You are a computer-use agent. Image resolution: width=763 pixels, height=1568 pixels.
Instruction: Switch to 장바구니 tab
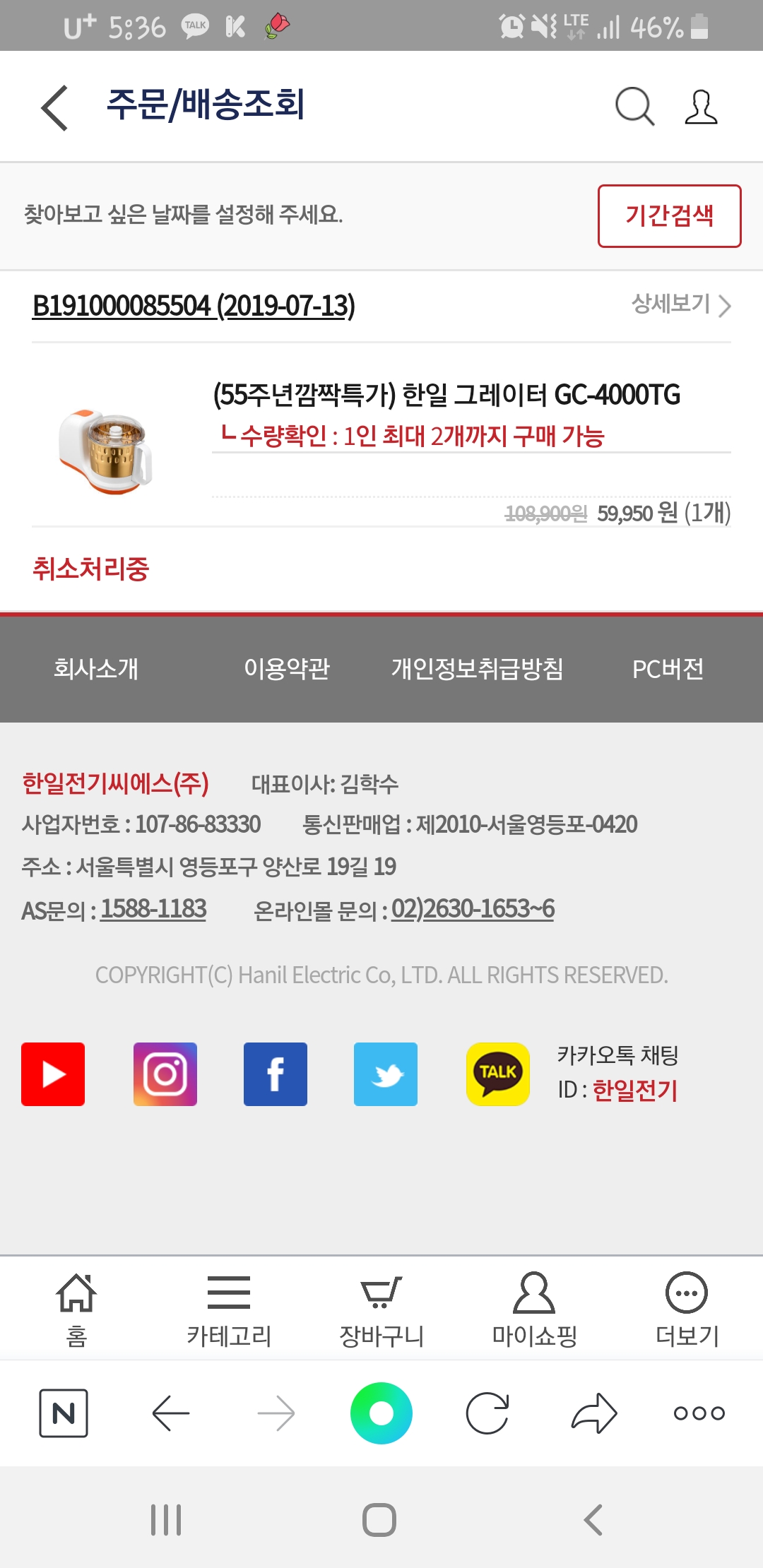[381, 1310]
